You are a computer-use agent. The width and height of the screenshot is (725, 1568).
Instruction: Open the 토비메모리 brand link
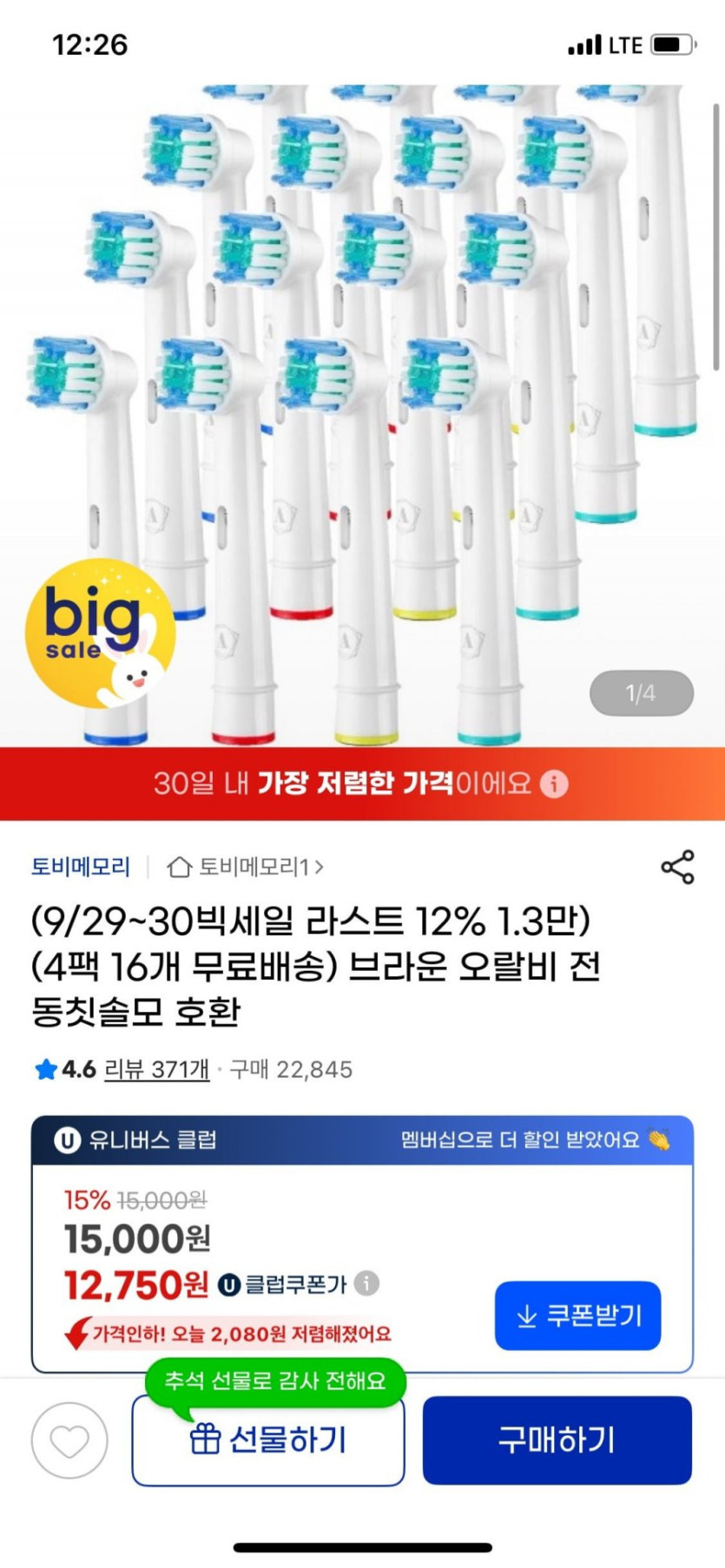pos(81,867)
